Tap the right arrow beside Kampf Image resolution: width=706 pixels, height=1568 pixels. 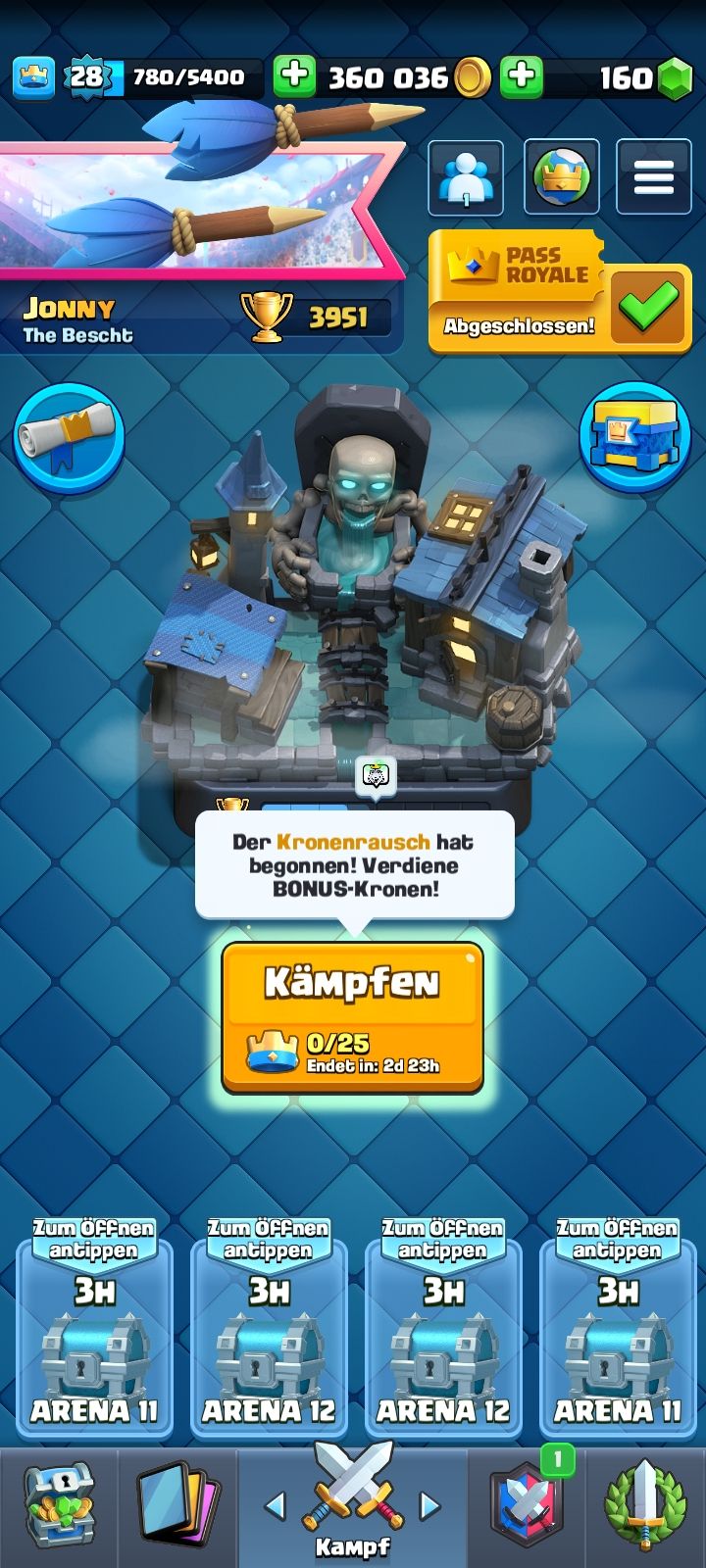pos(429,1504)
